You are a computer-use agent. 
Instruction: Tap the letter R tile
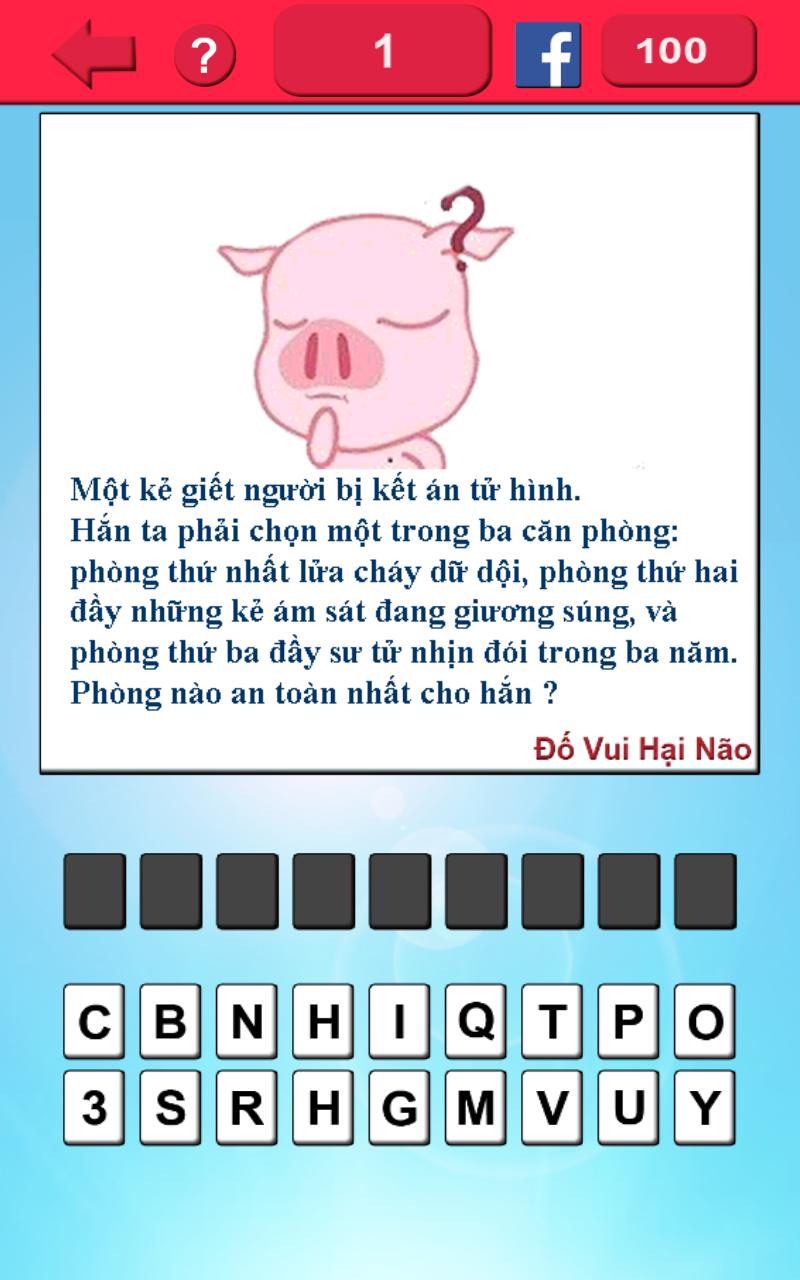[x=247, y=1107]
